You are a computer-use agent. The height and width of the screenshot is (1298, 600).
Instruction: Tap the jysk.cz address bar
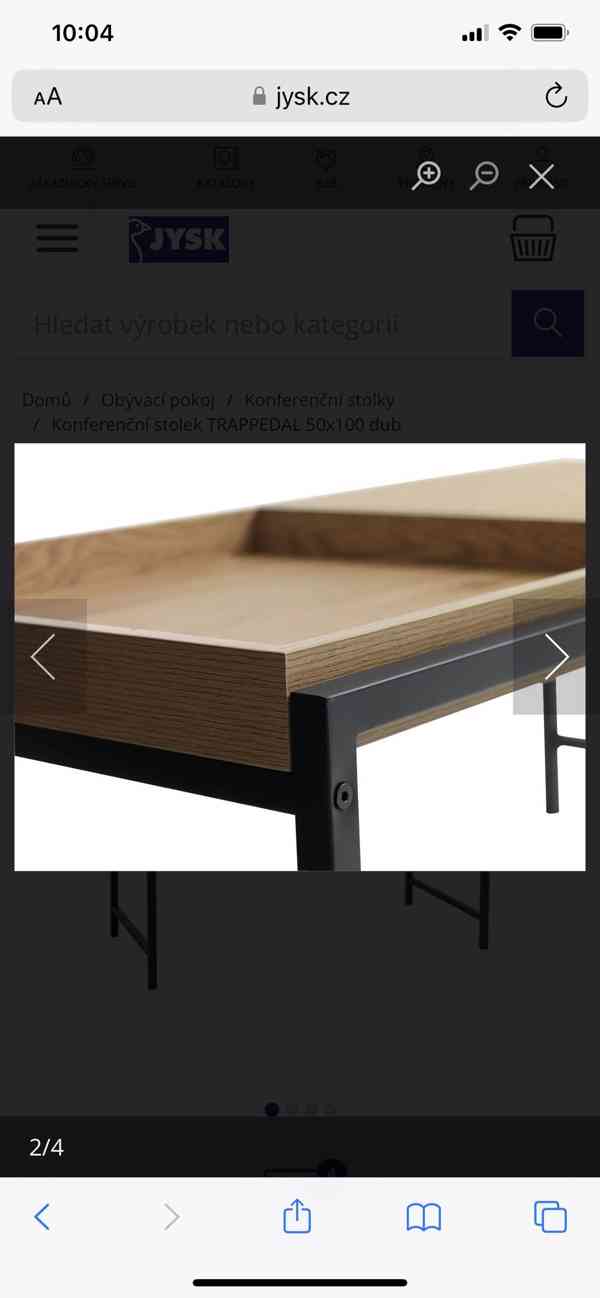300,97
